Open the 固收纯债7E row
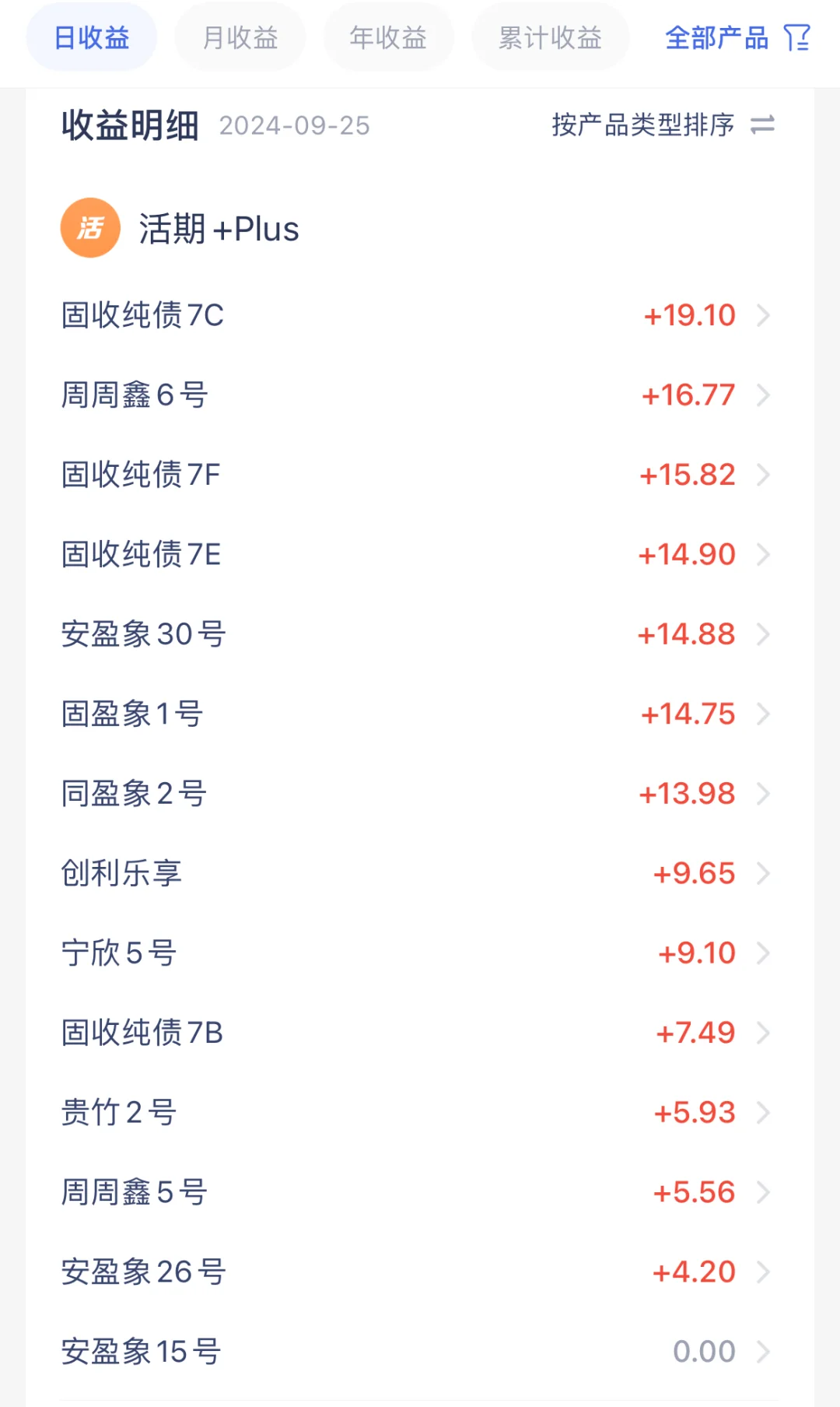Viewport: 840px width, 1407px height. 418,555
